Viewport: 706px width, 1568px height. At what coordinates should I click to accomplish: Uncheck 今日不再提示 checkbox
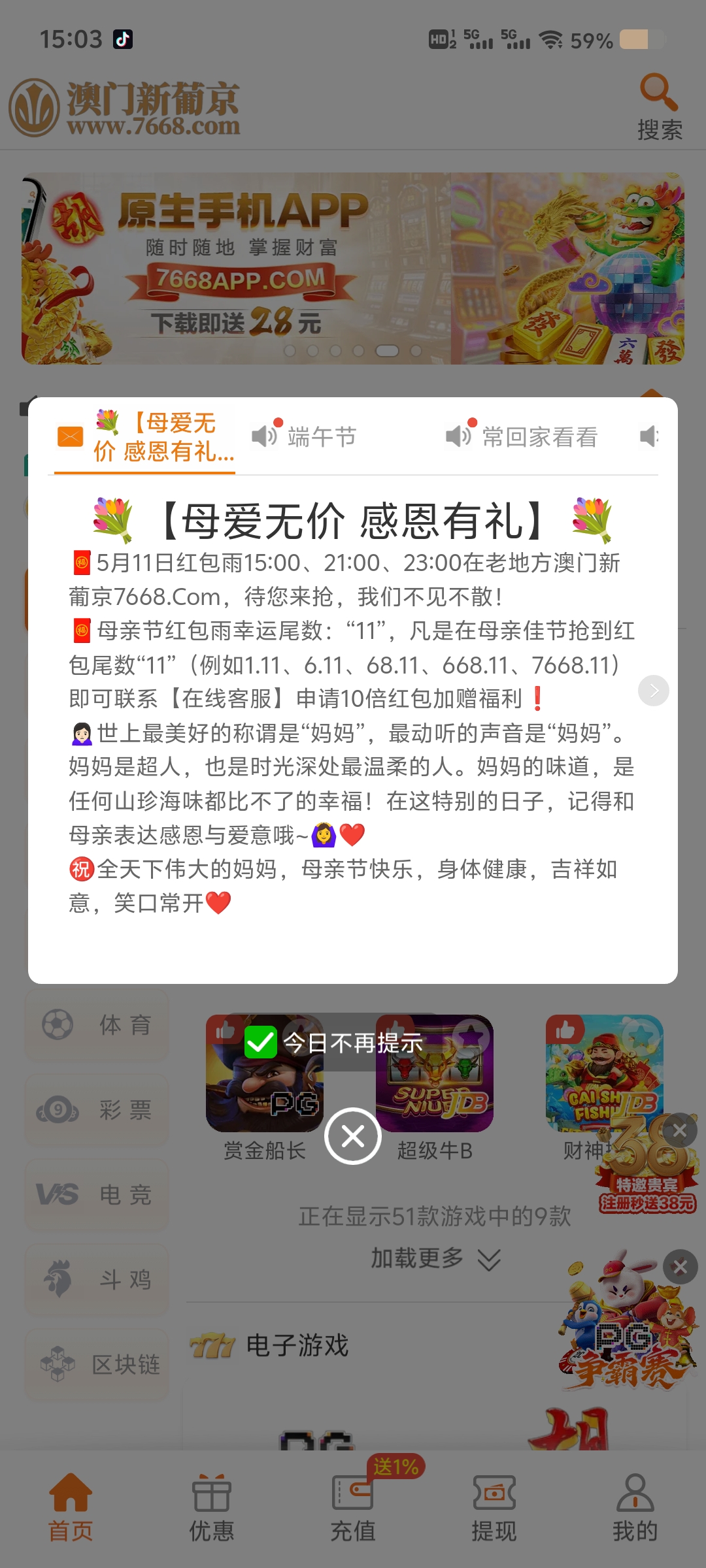point(260,1042)
